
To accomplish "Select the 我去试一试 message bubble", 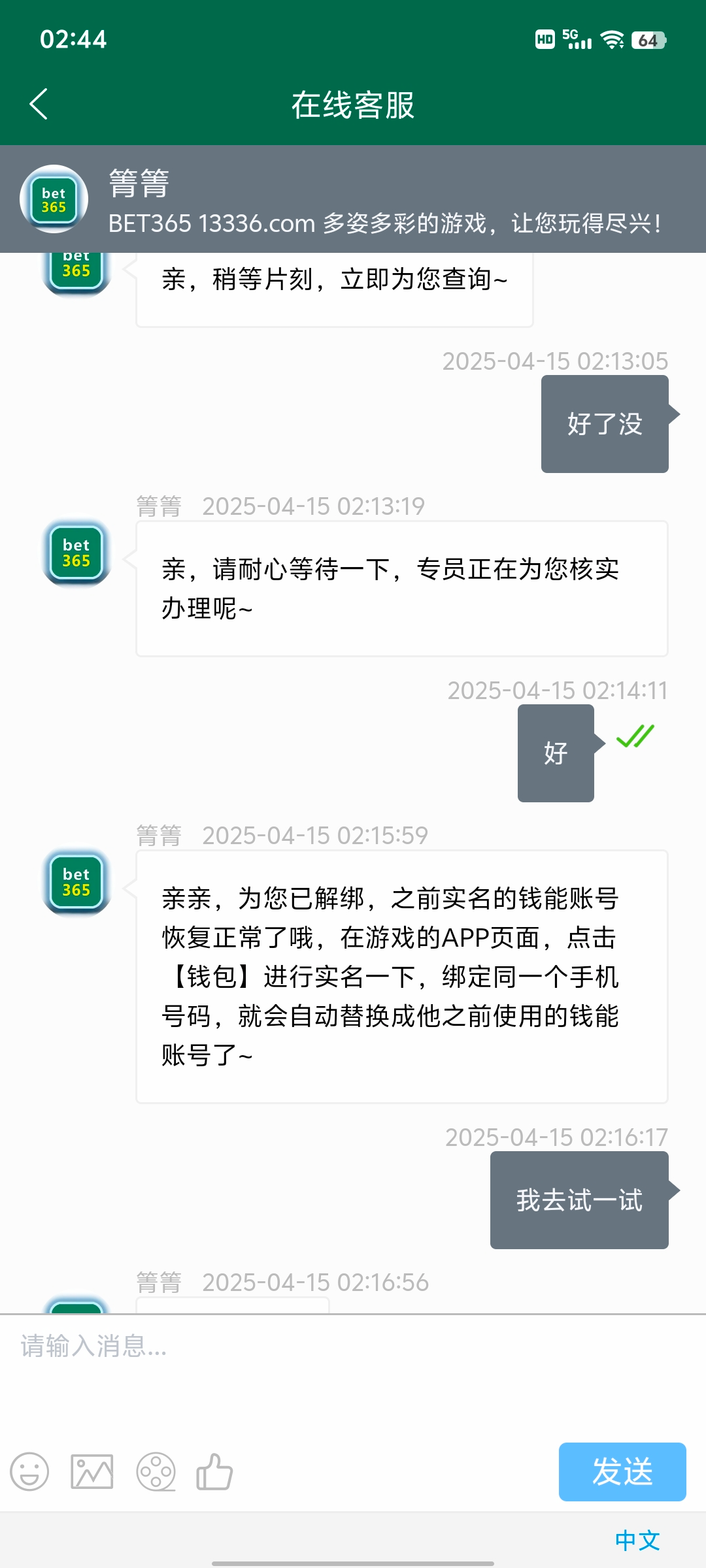I will coord(579,1199).
